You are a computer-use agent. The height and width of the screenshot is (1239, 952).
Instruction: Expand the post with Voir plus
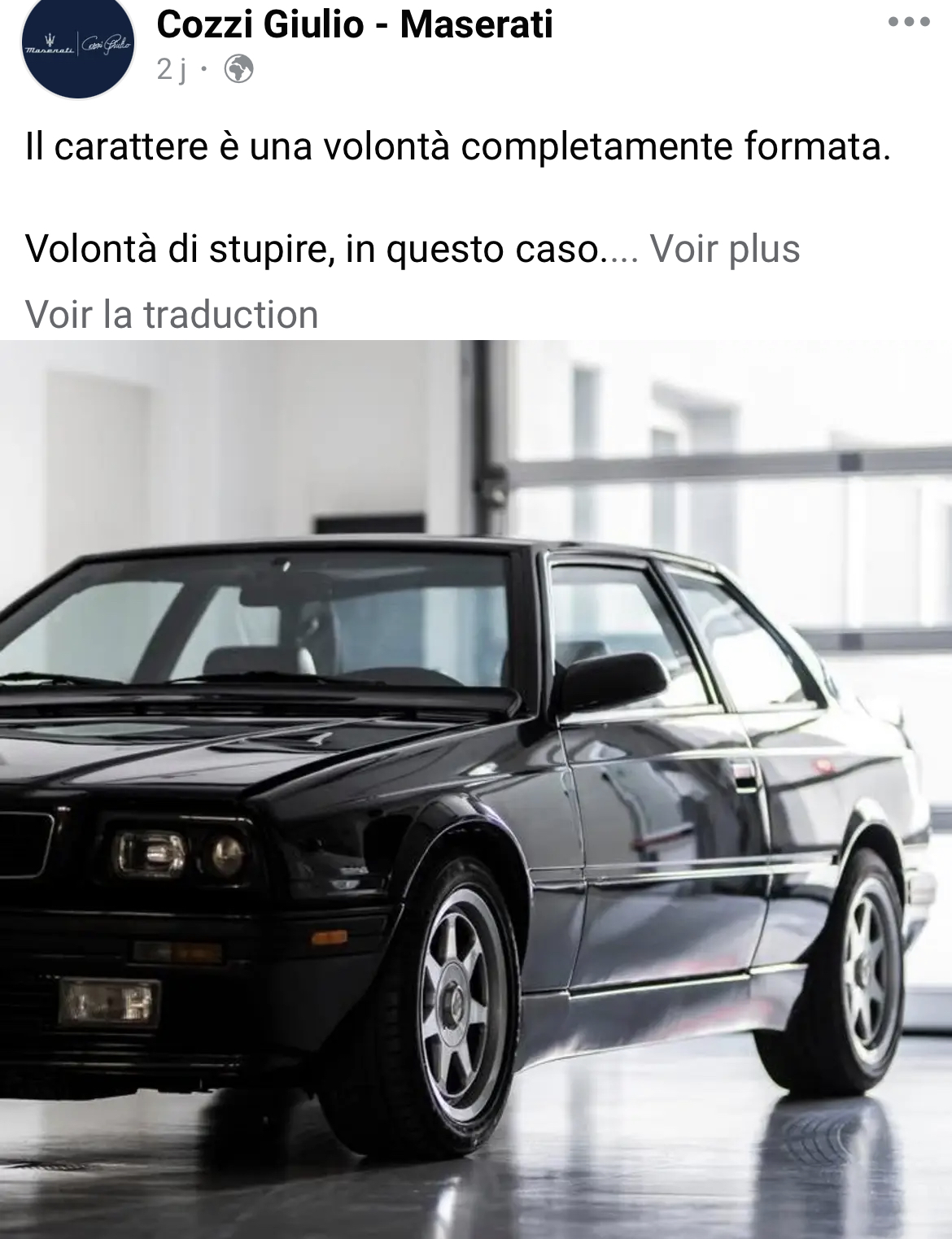click(725, 248)
